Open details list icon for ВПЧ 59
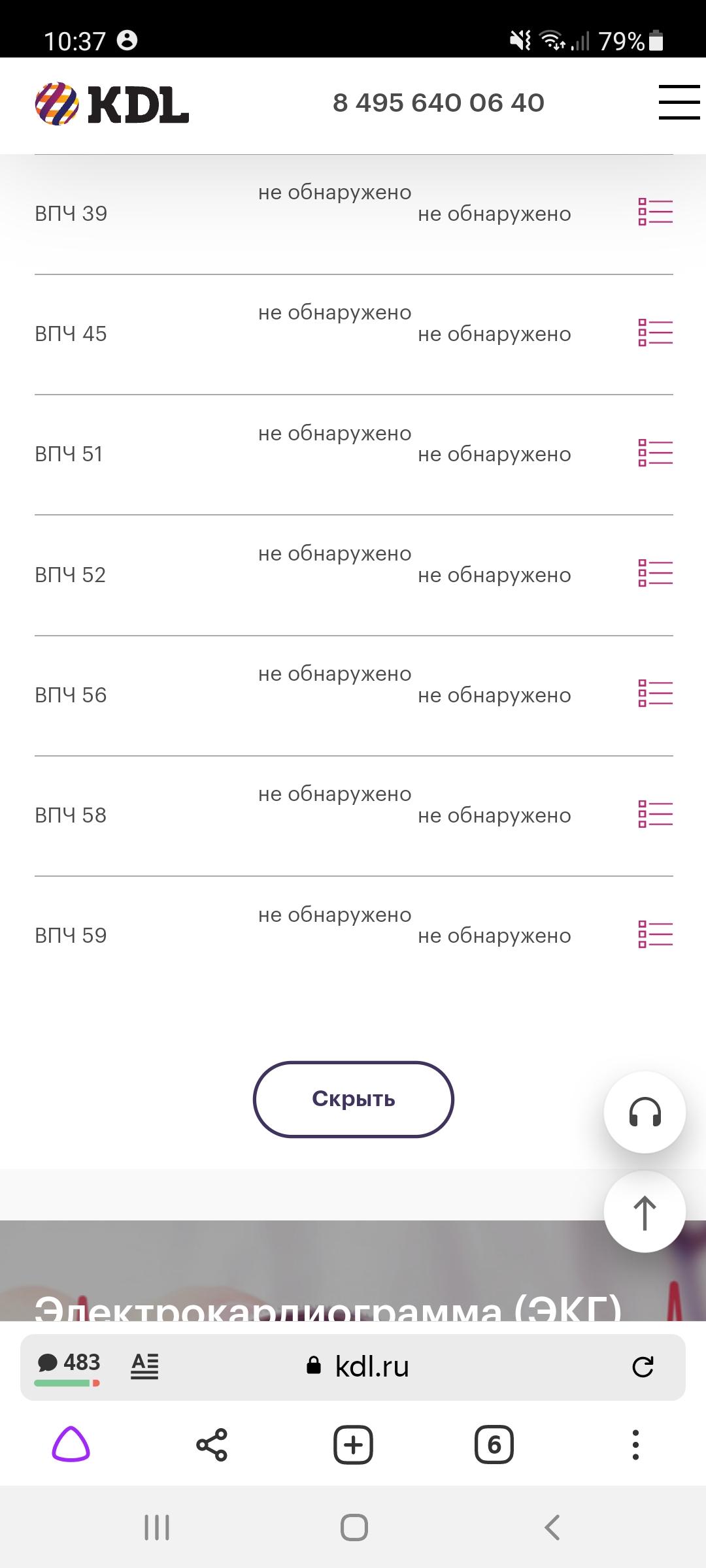The width and height of the screenshot is (706, 1568). click(655, 934)
